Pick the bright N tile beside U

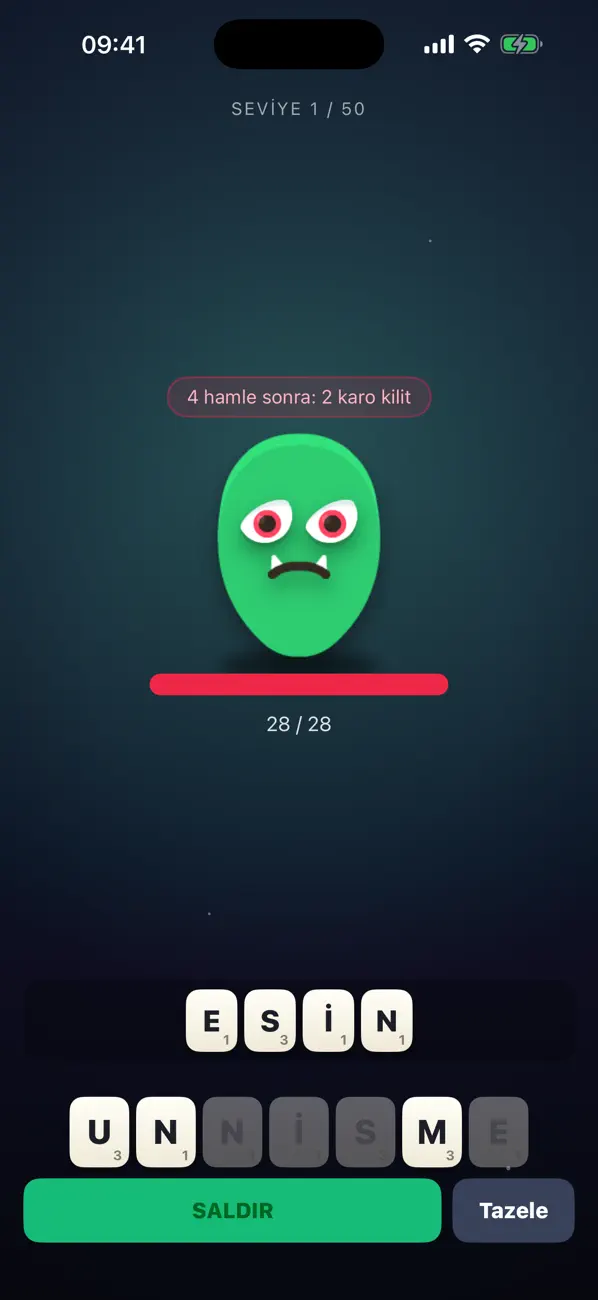click(x=166, y=1132)
